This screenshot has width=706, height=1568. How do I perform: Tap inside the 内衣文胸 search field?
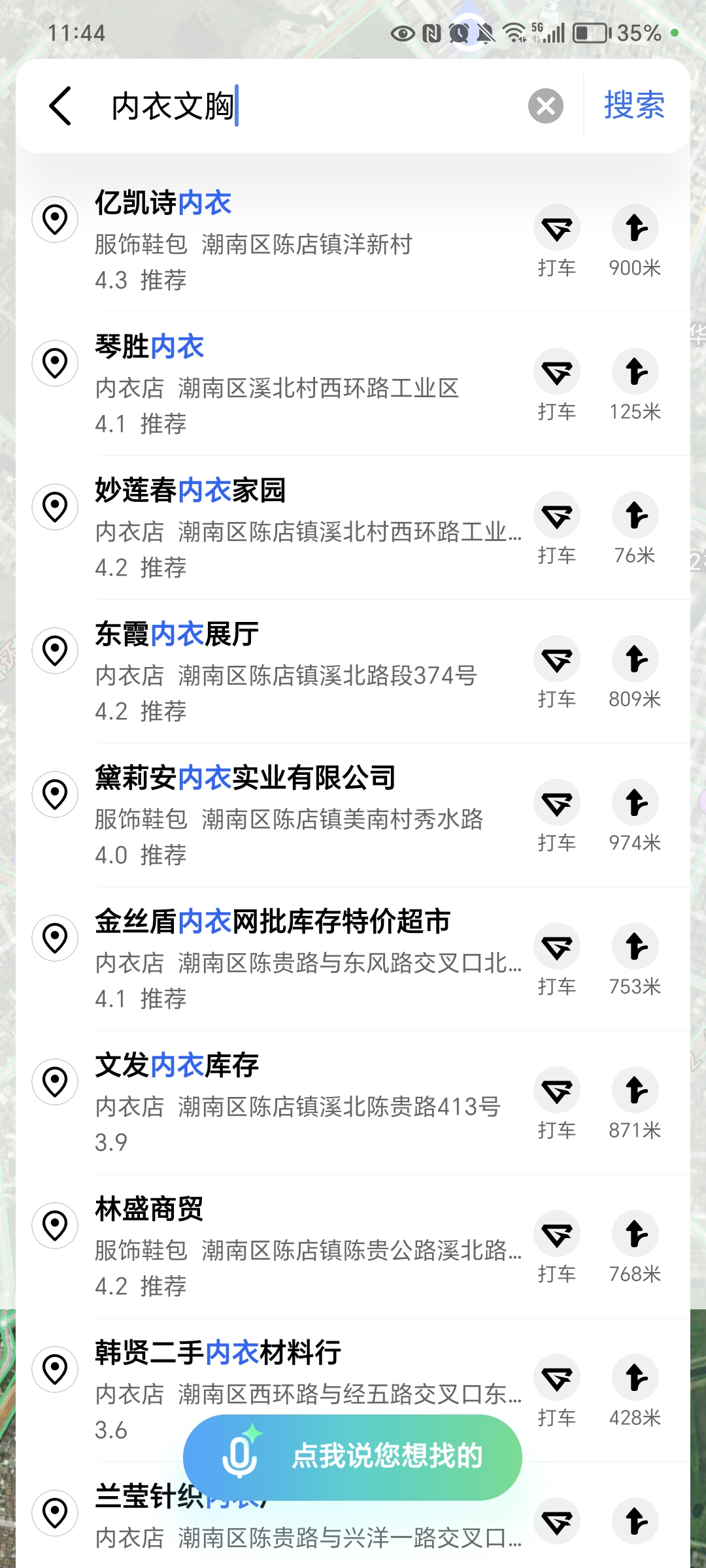click(x=294, y=105)
